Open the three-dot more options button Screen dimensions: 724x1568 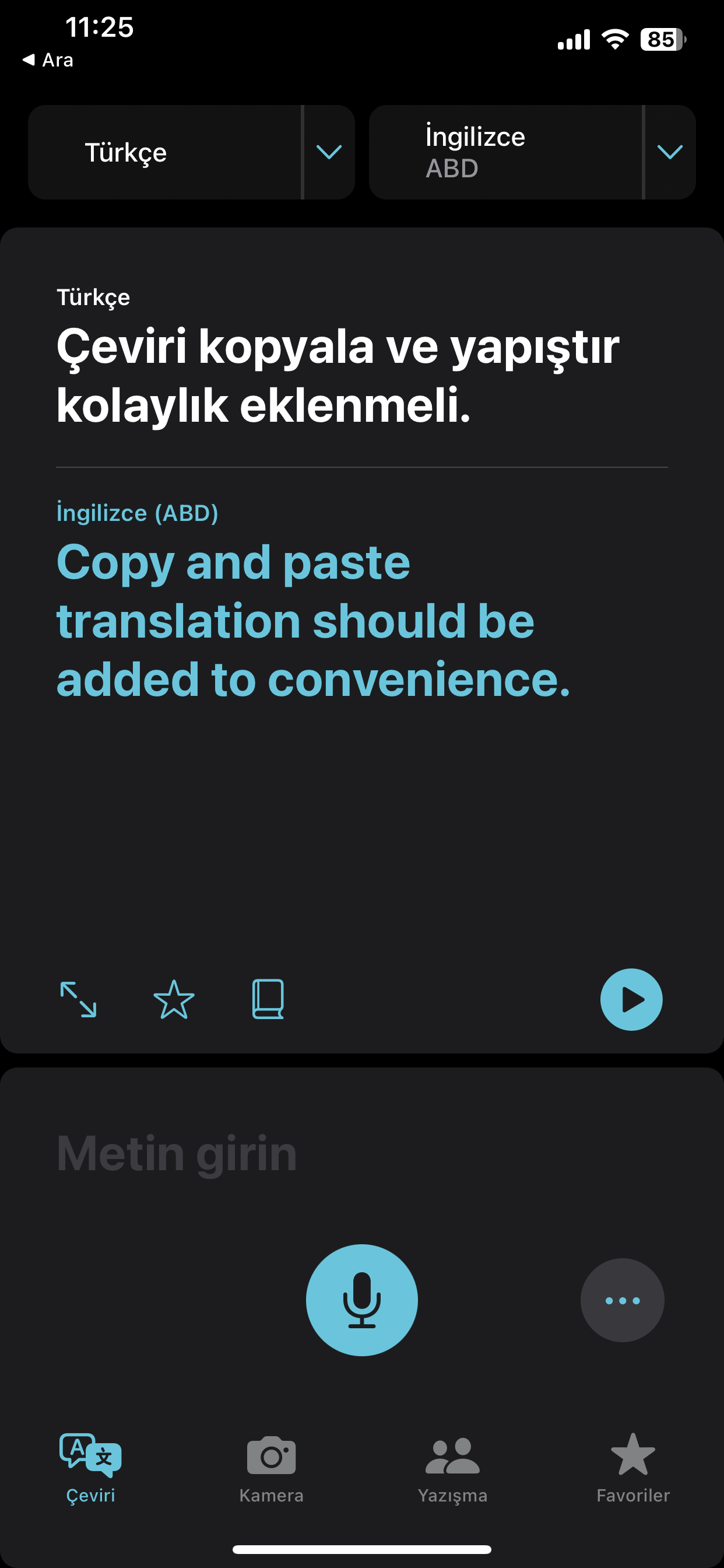point(622,1300)
